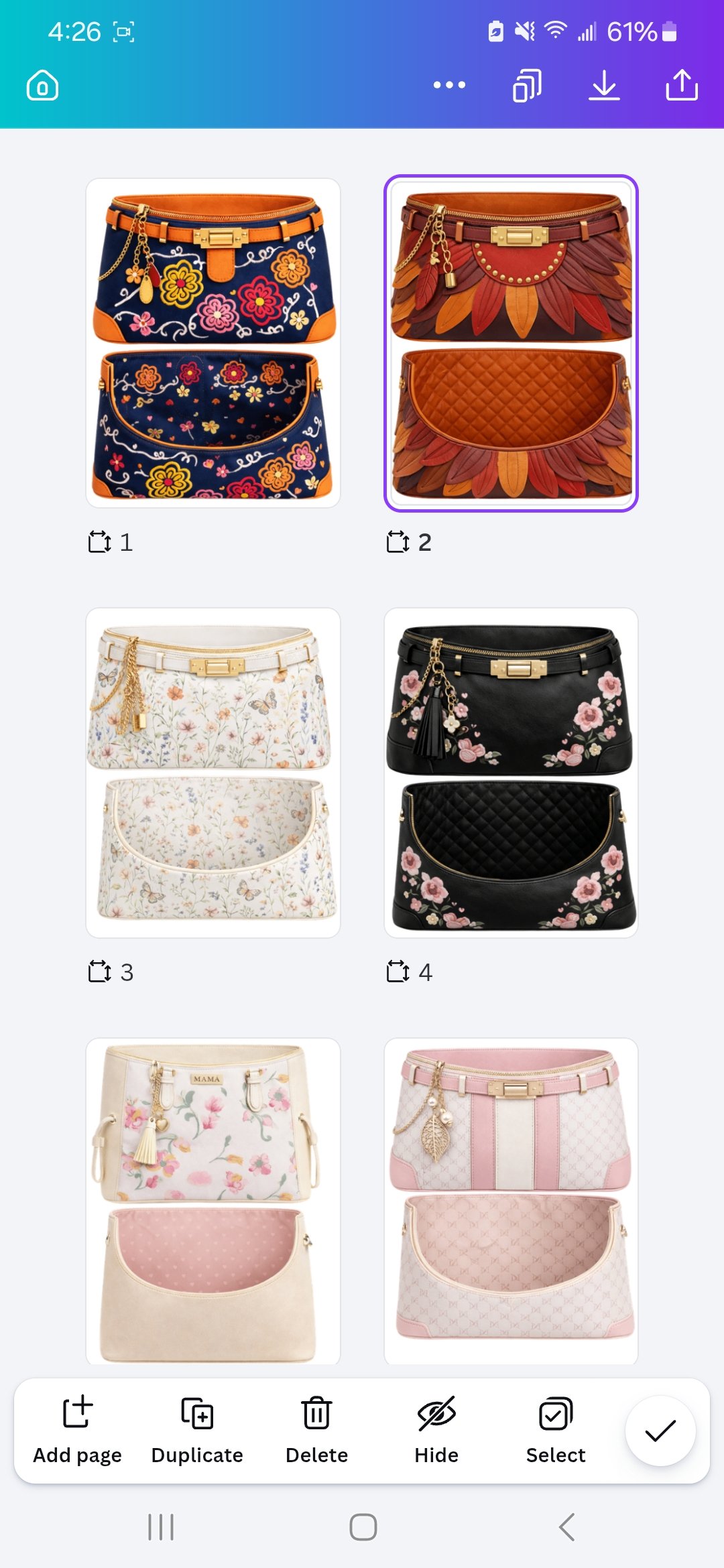Open page 2 autumn leaf bag

pyautogui.click(x=511, y=343)
